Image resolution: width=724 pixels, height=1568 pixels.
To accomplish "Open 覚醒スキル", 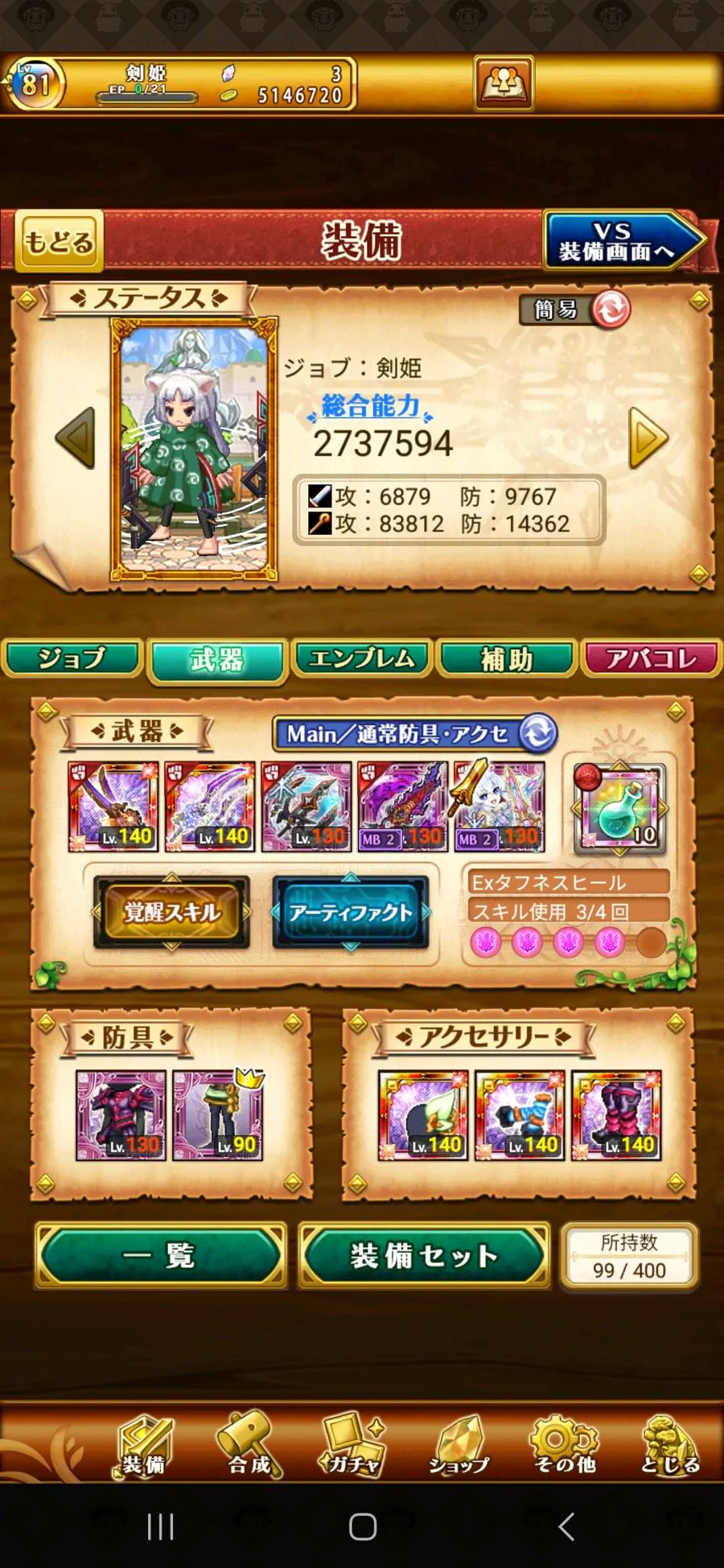I will [171, 912].
